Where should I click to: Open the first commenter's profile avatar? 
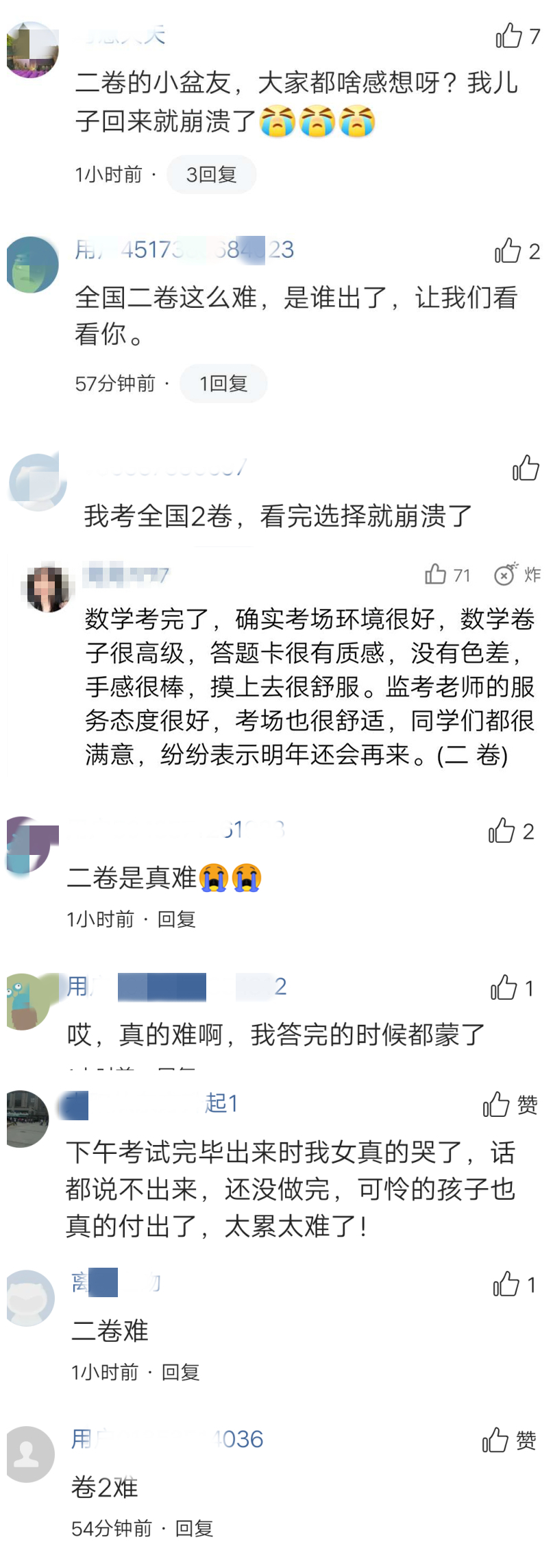32,49
